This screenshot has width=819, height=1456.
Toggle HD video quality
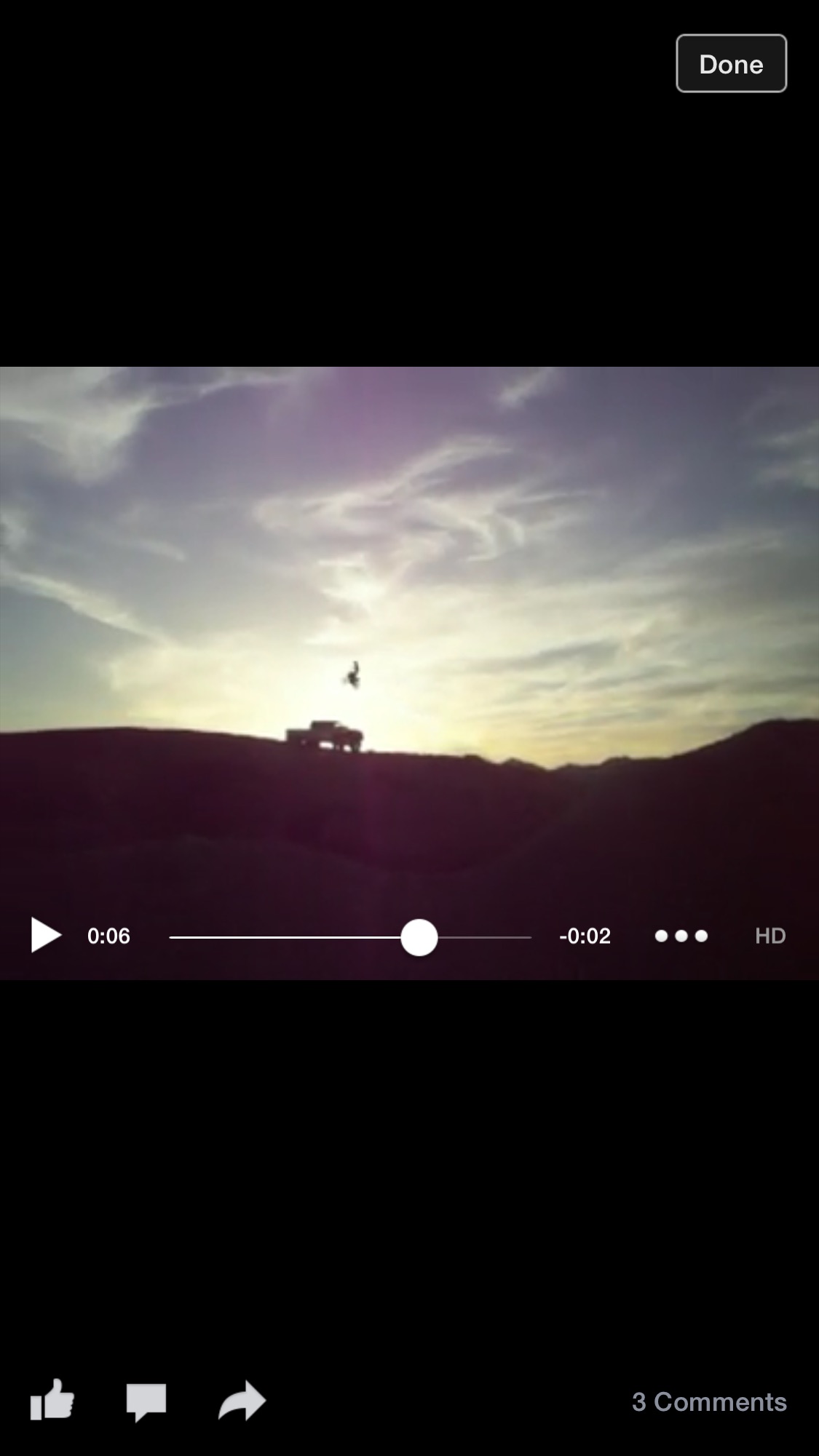[x=770, y=936]
